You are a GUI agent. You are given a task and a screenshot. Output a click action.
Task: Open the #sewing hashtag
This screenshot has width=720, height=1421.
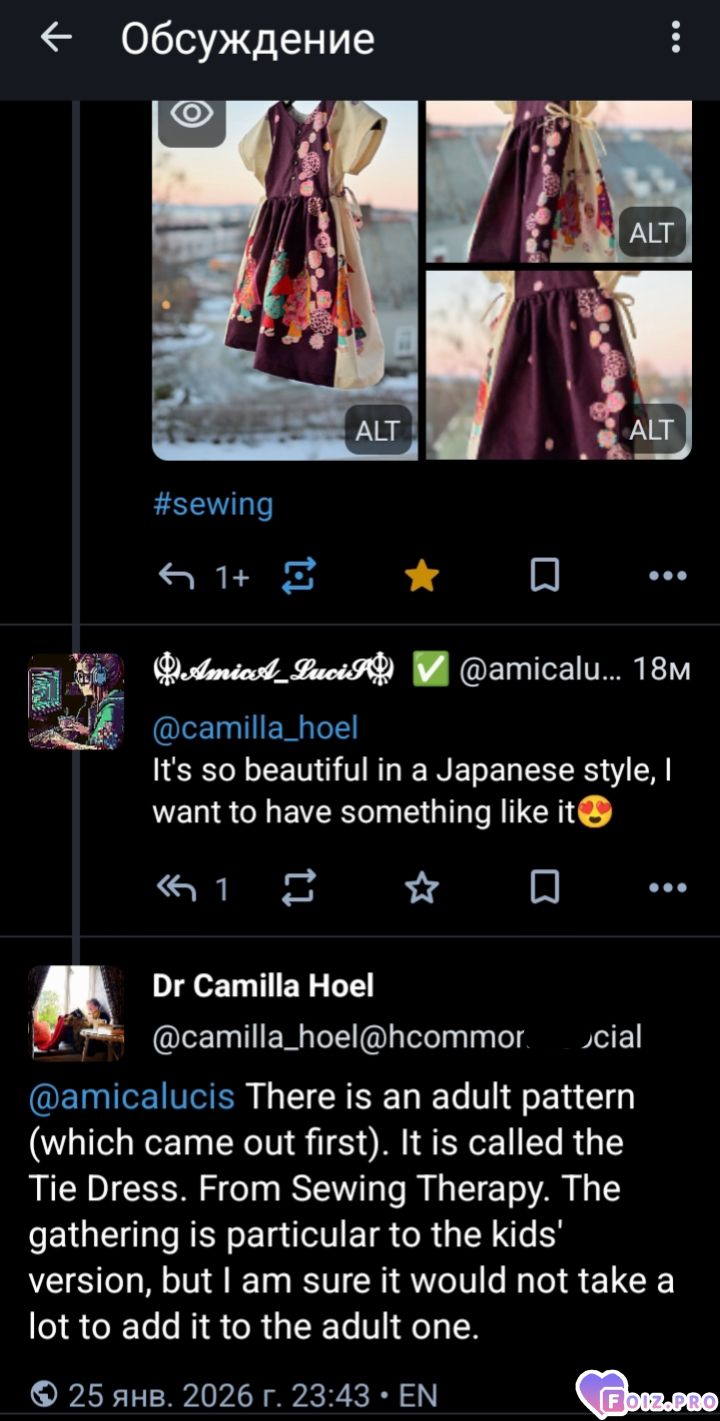pos(212,504)
